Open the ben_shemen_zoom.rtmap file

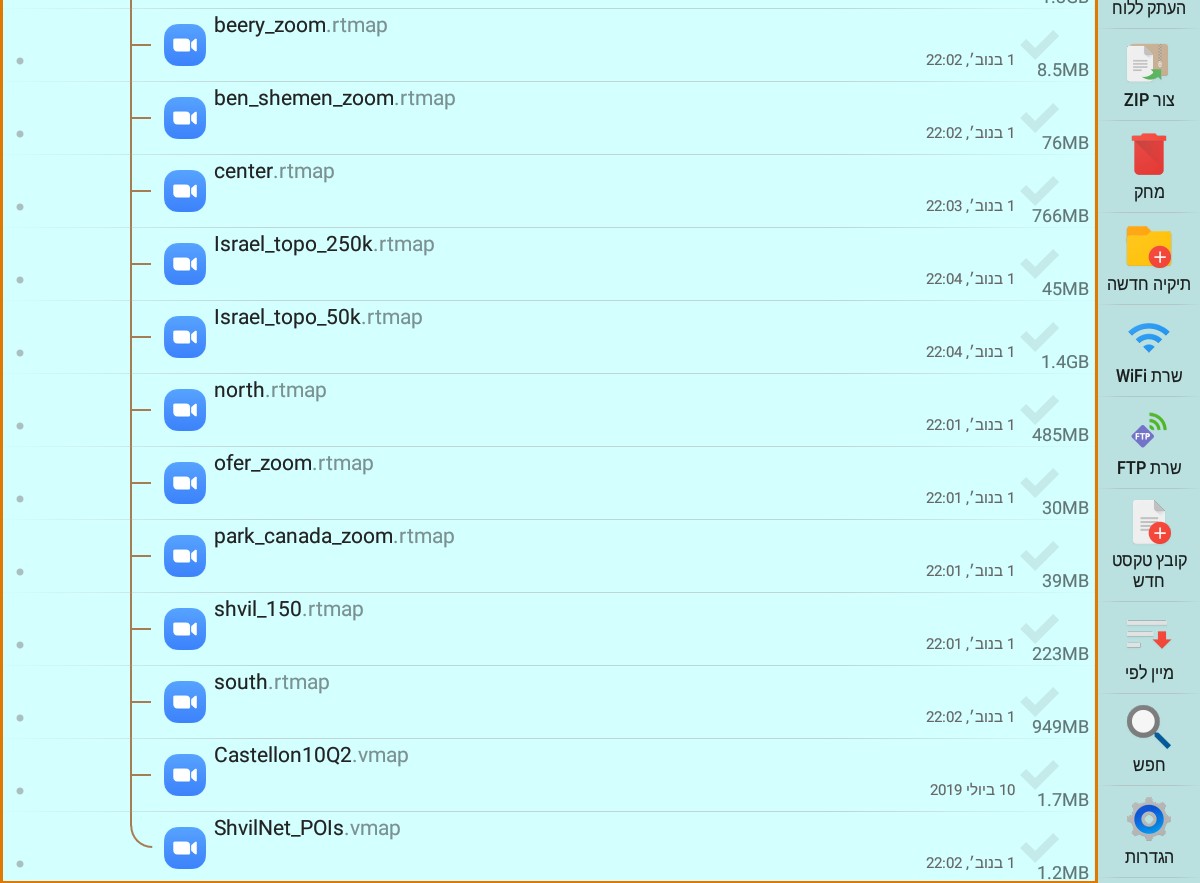pos(334,100)
